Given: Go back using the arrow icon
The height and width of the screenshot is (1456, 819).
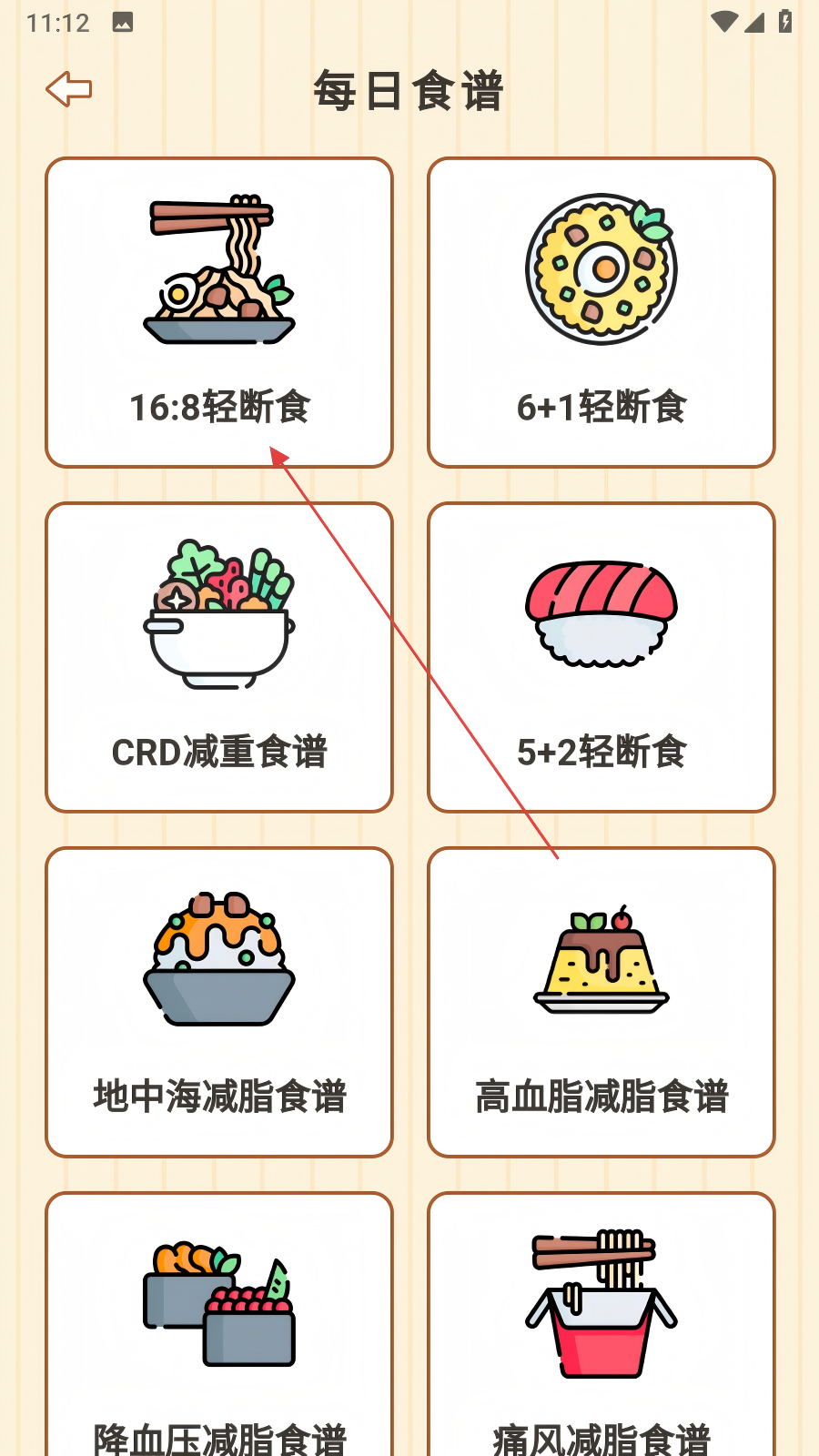Looking at the screenshot, I should coord(69,89).
